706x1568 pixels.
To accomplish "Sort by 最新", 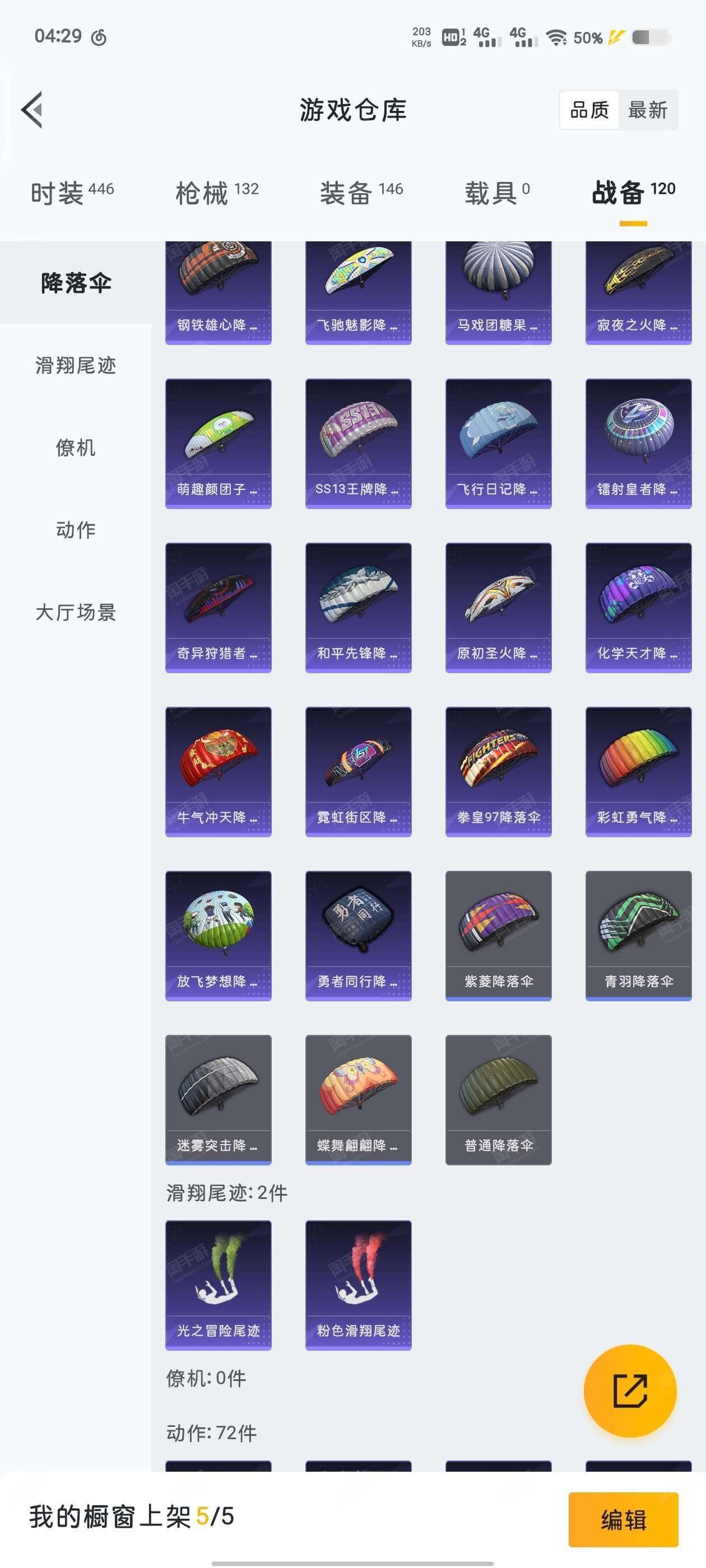I will tap(647, 110).
